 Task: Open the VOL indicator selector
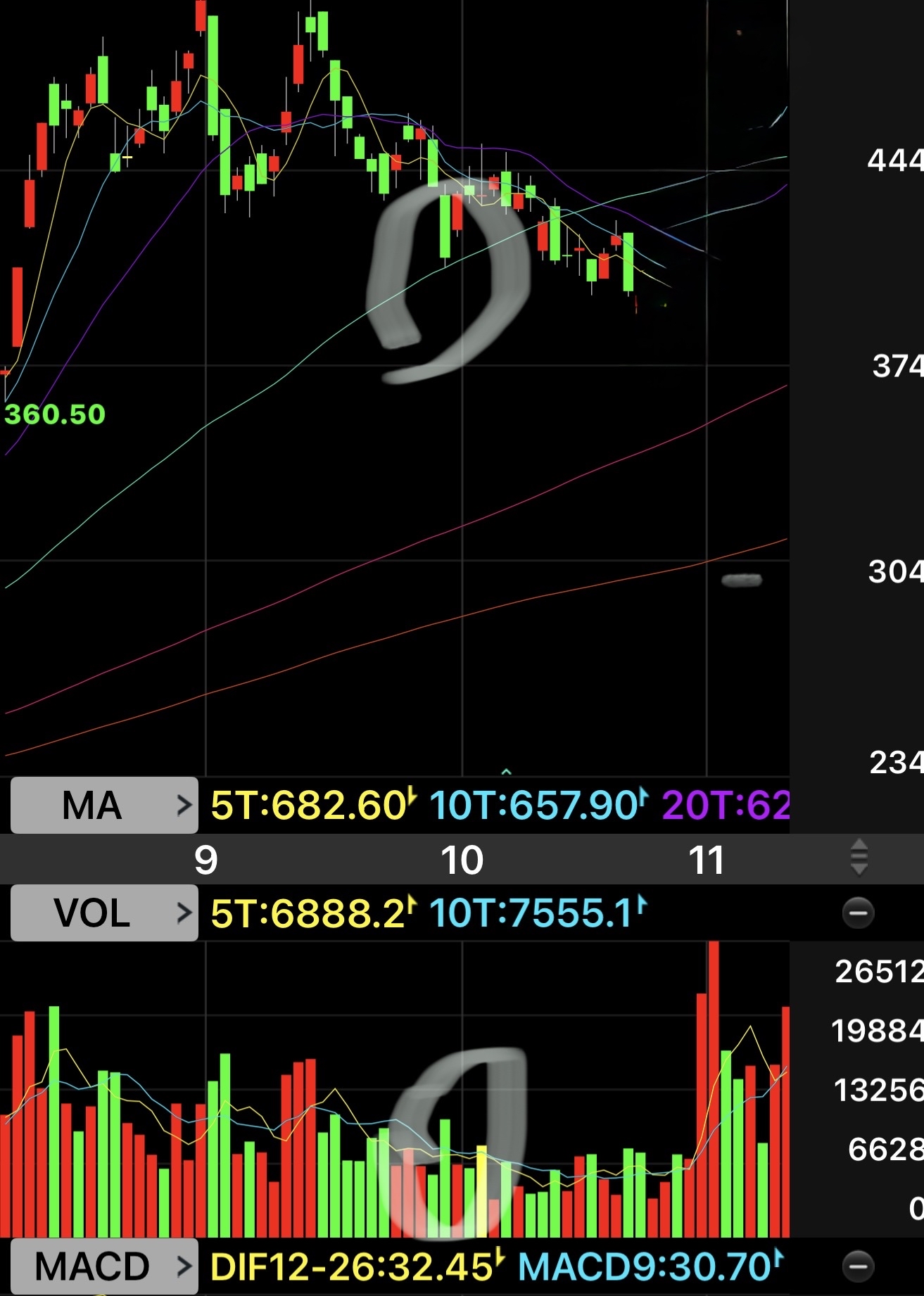coord(104,913)
